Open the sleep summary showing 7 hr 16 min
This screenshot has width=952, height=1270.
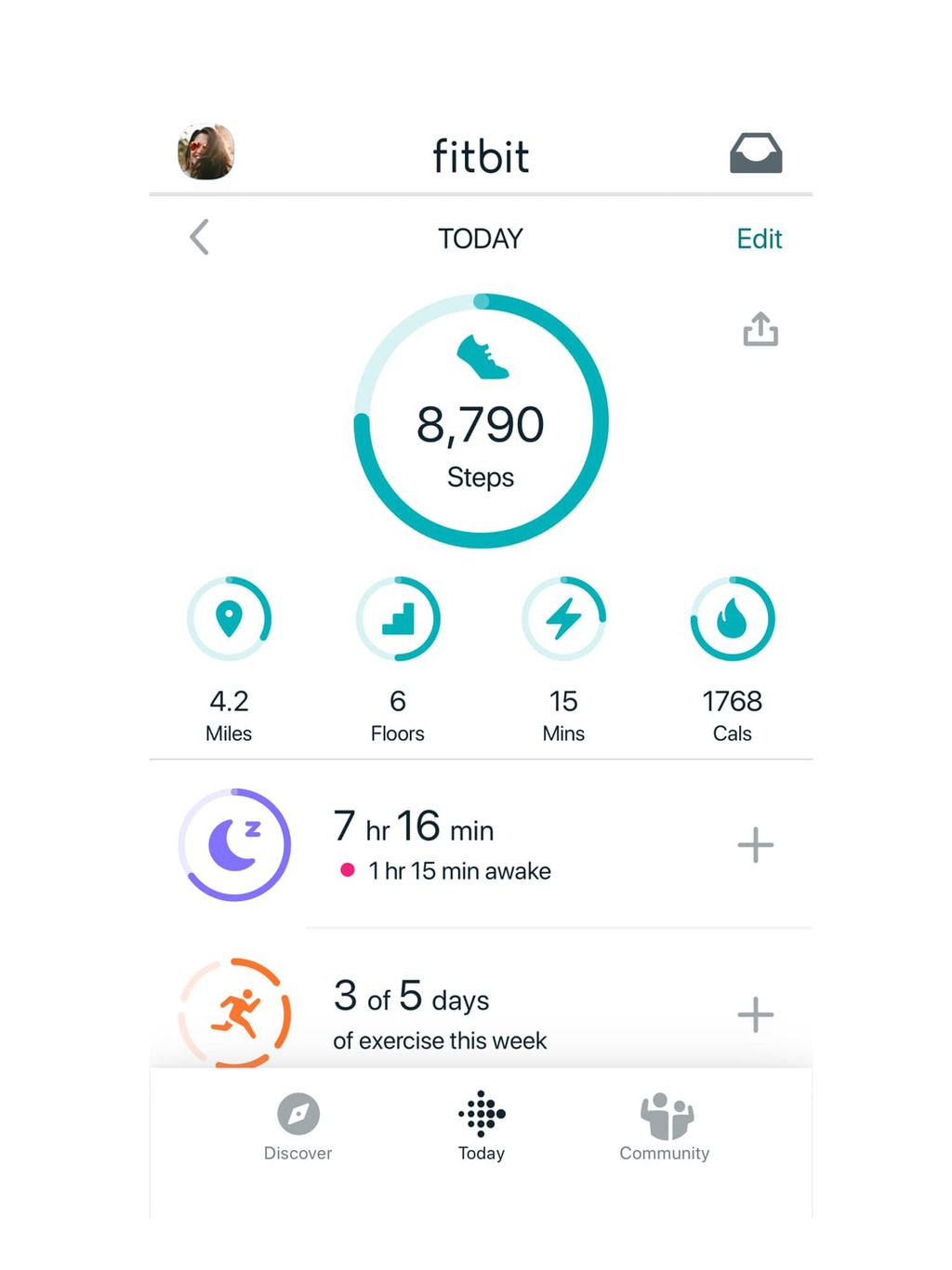pyautogui.click(x=414, y=827)
